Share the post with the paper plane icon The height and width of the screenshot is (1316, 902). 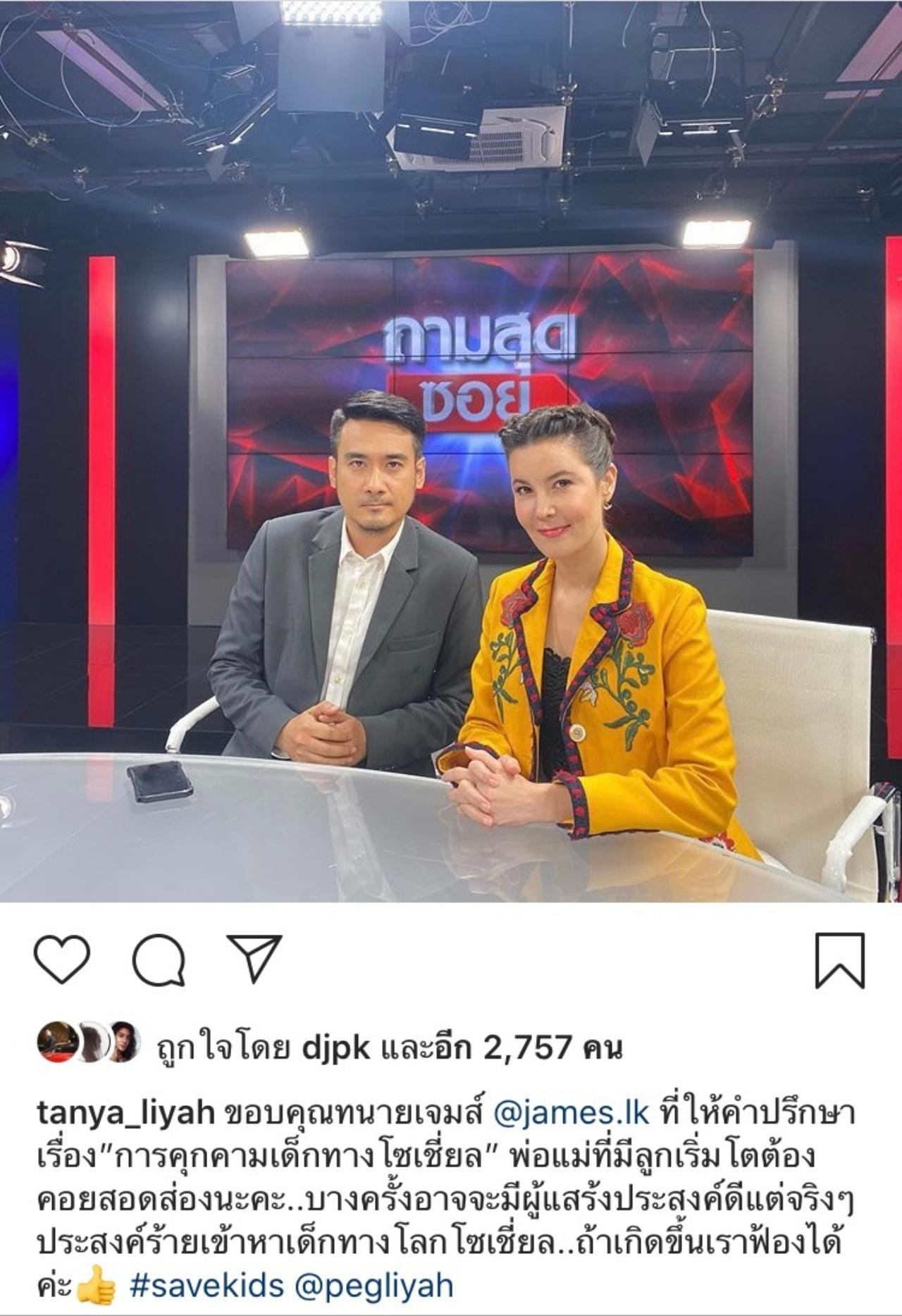(x=255, y=957)
